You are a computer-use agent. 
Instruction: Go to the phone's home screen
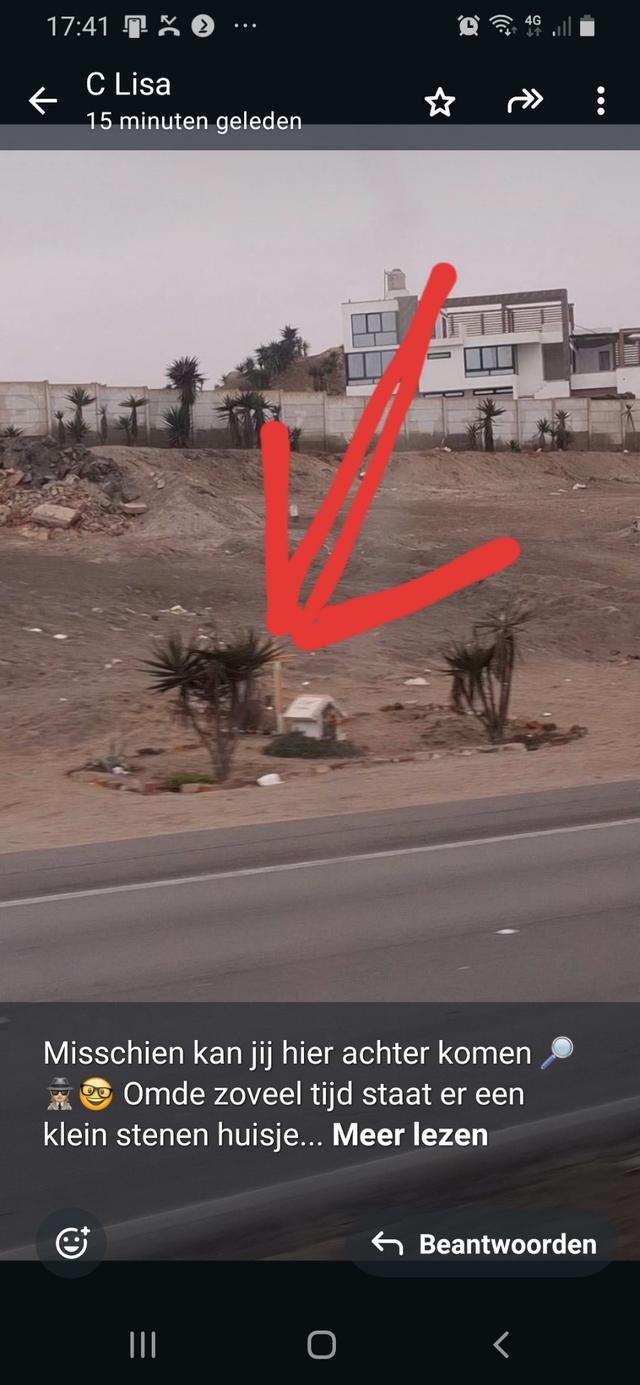321,1345
